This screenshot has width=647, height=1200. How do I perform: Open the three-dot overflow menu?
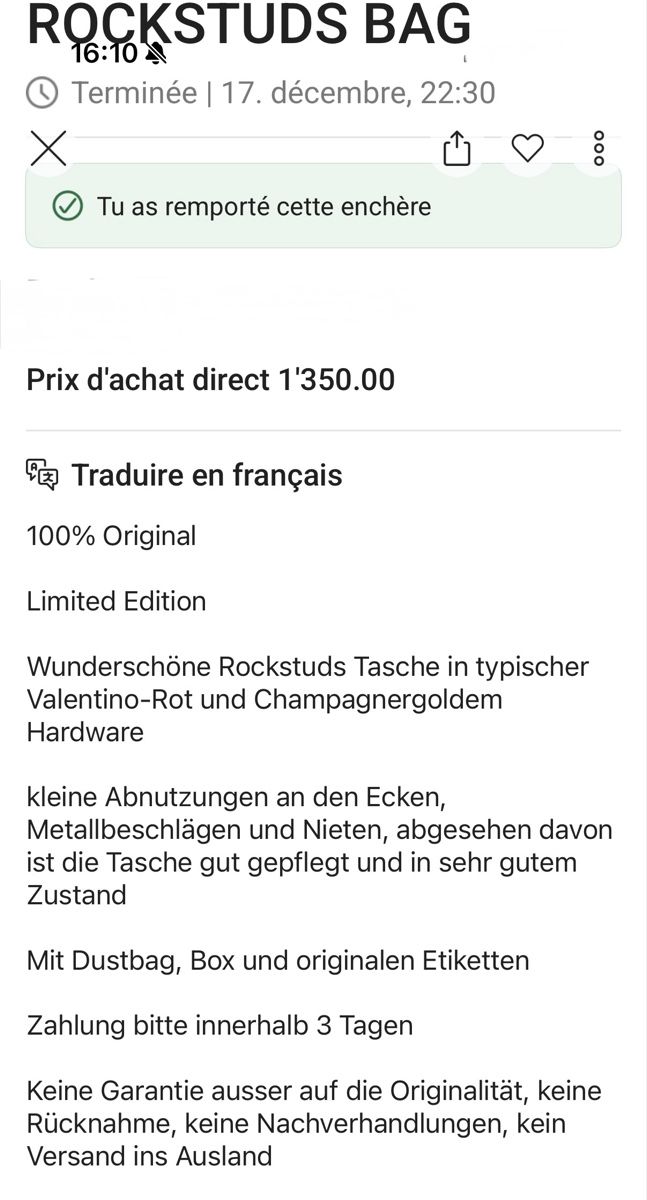[x=599, y=148]
